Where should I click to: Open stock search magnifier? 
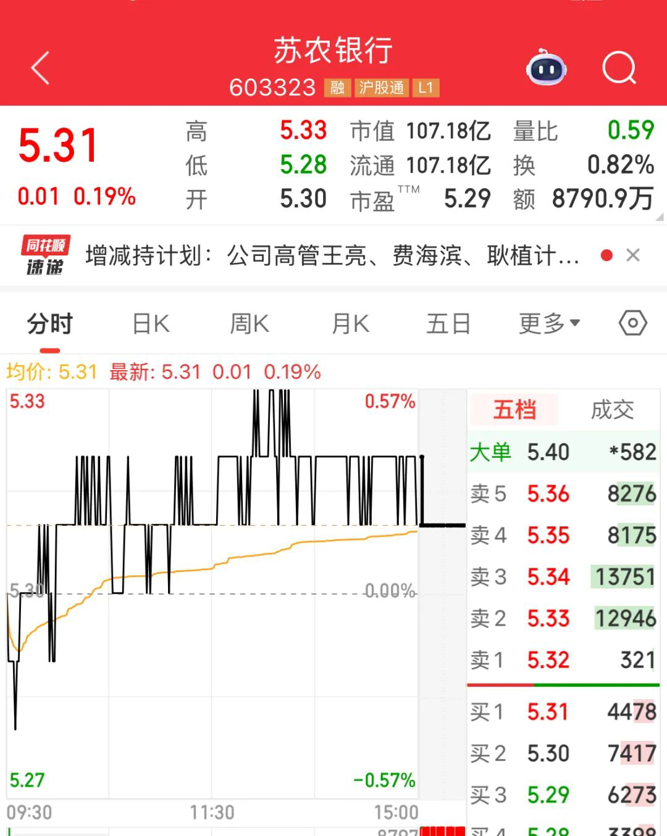pyautogui.click(x=619, y=68)
